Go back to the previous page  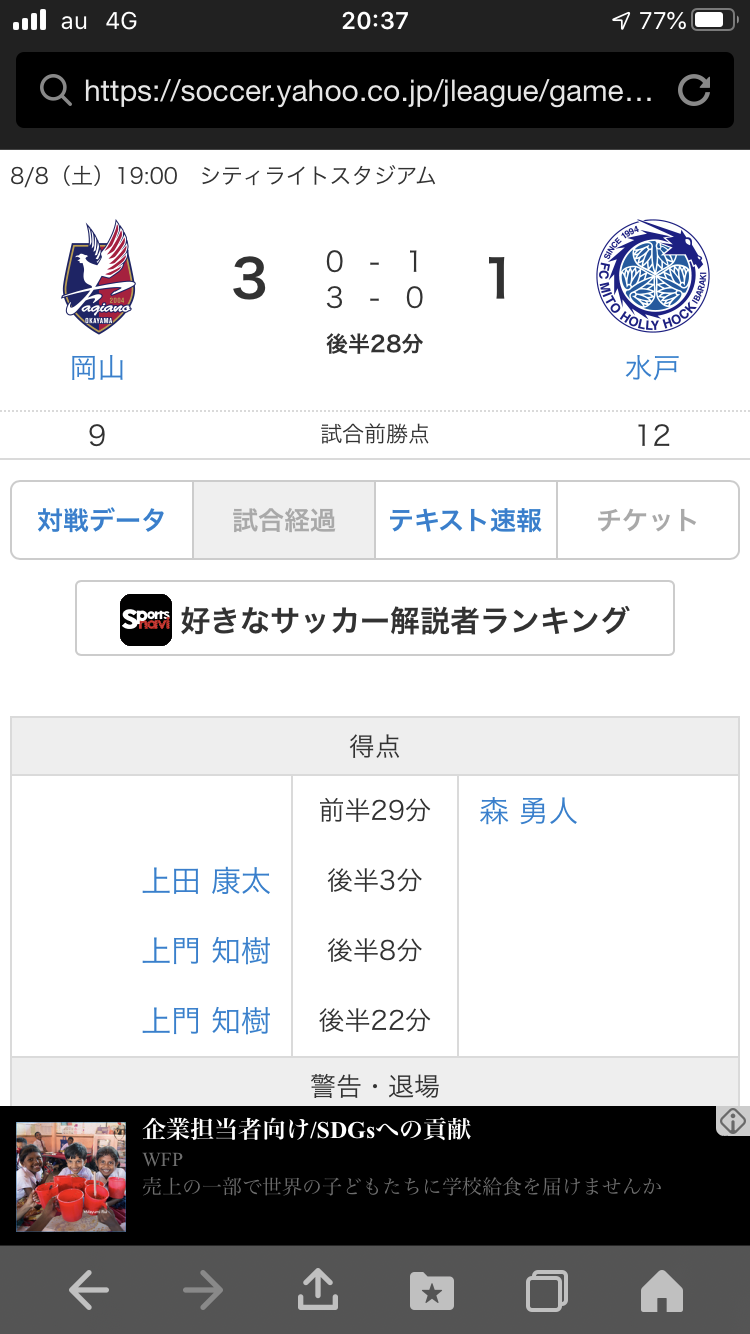88,1291
